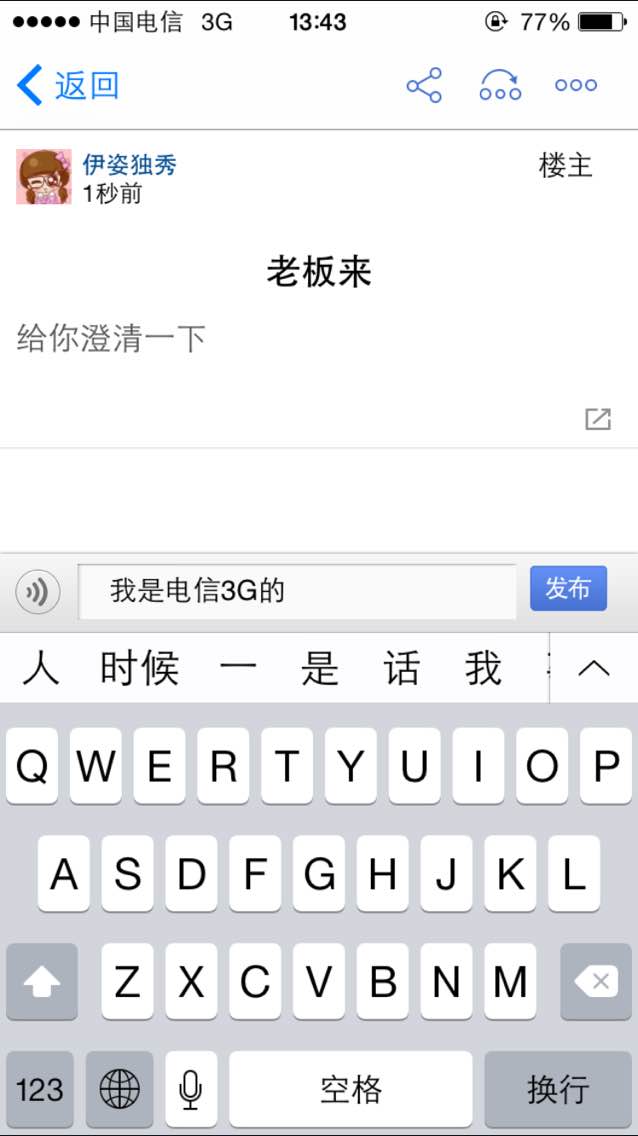Switch to voice input in the reply bar
The width and height of the screenshot is (638, 1136).
[x=38, y=593]
